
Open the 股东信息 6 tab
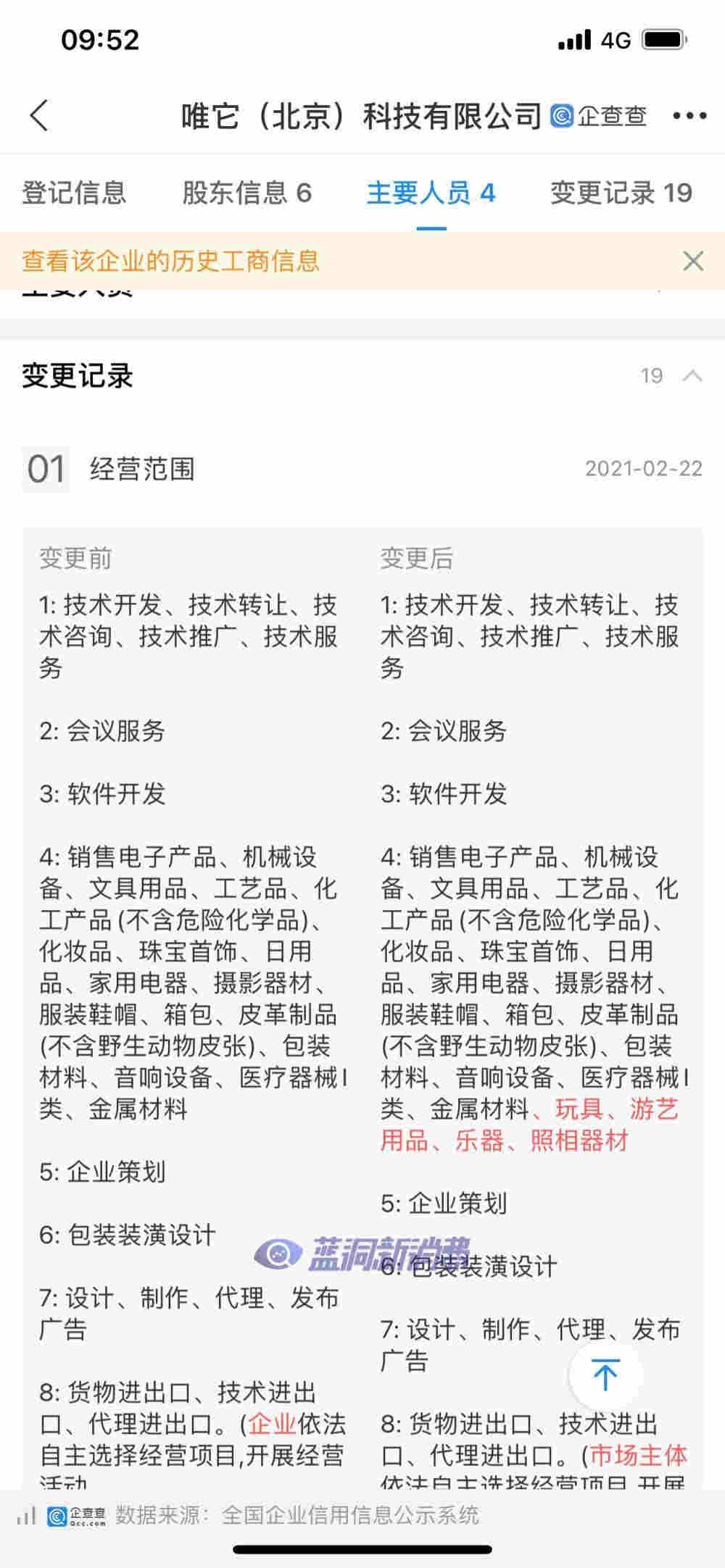click(x=246, y=193)
